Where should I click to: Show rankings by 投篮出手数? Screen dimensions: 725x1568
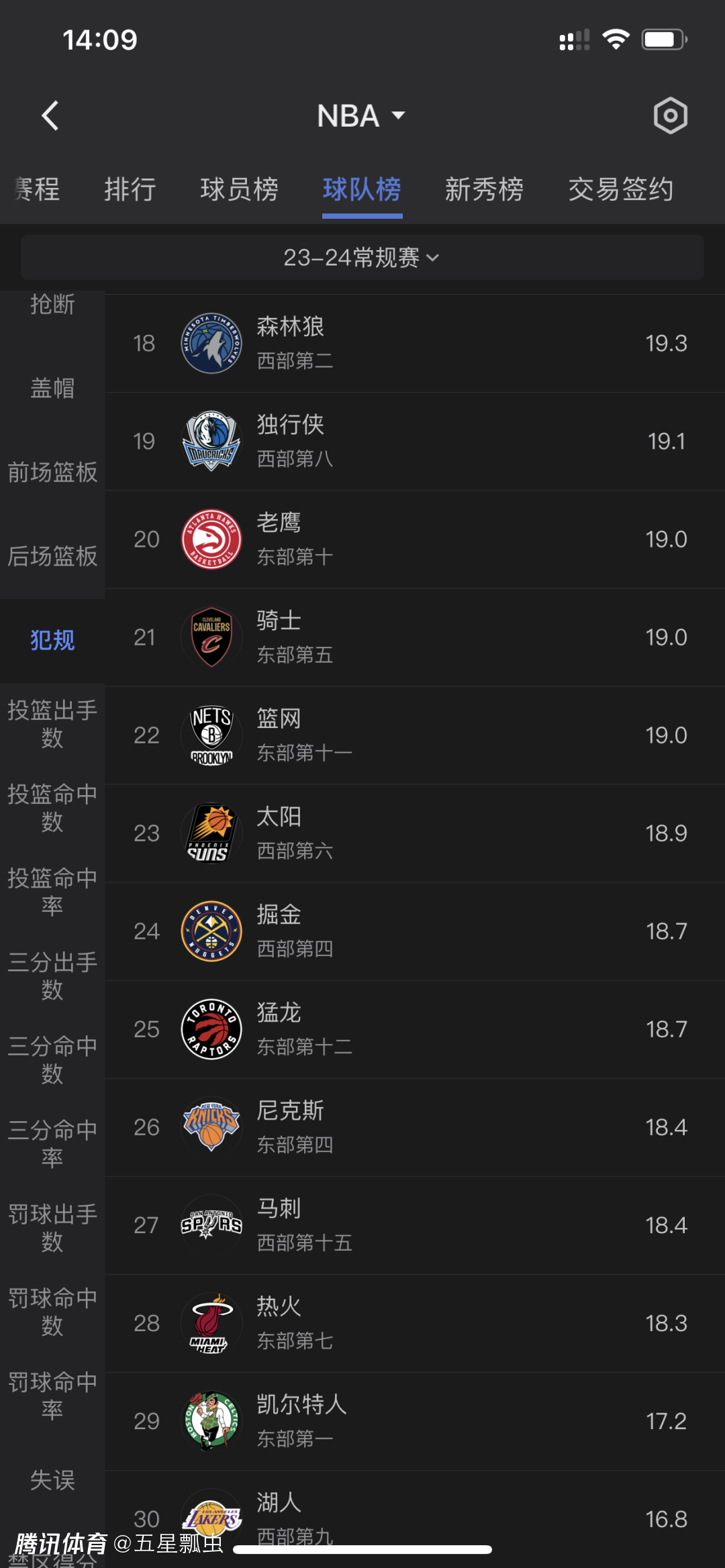click(x=52, y=724)
